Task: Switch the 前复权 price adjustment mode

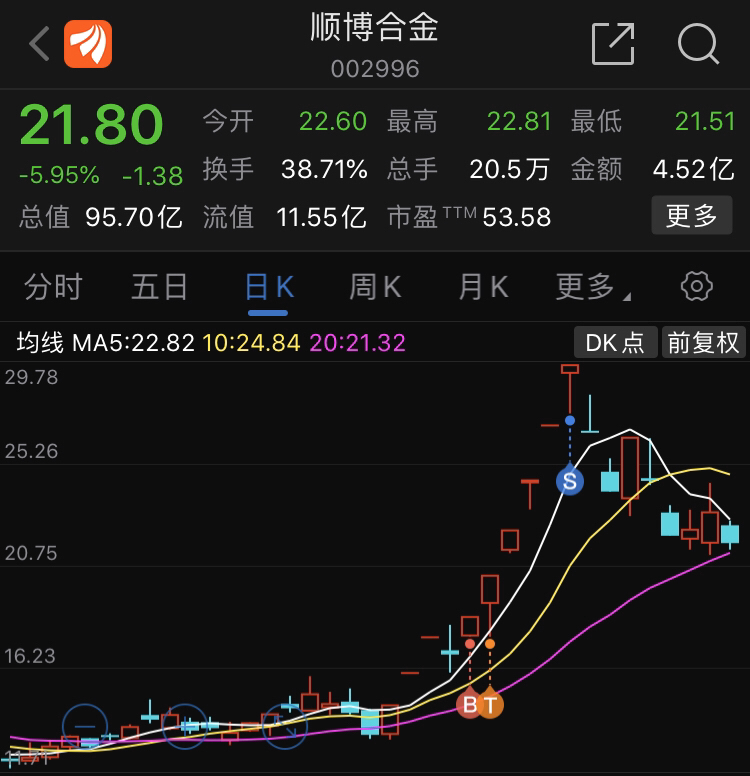Action: (703, 342)
